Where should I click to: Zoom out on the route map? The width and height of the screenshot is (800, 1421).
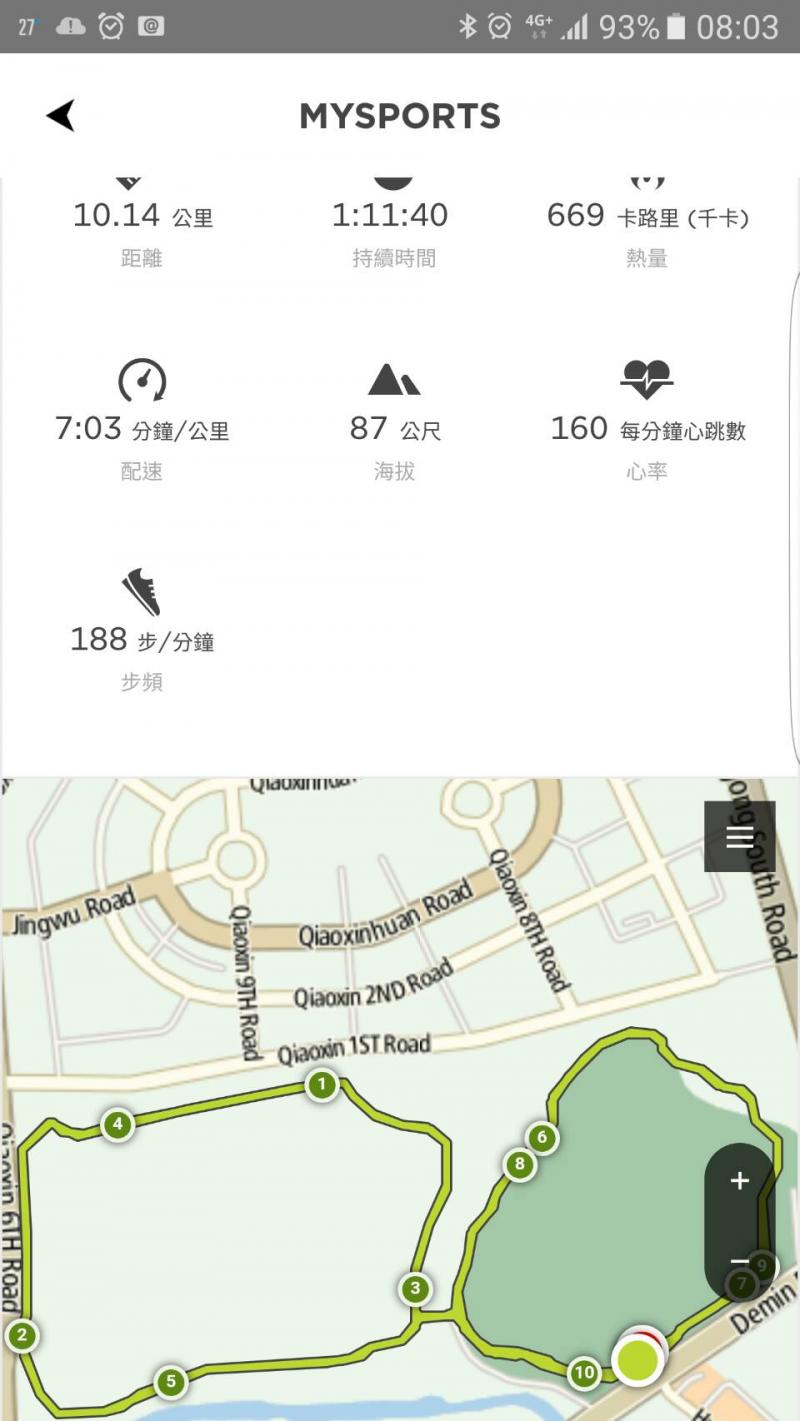739,1262
